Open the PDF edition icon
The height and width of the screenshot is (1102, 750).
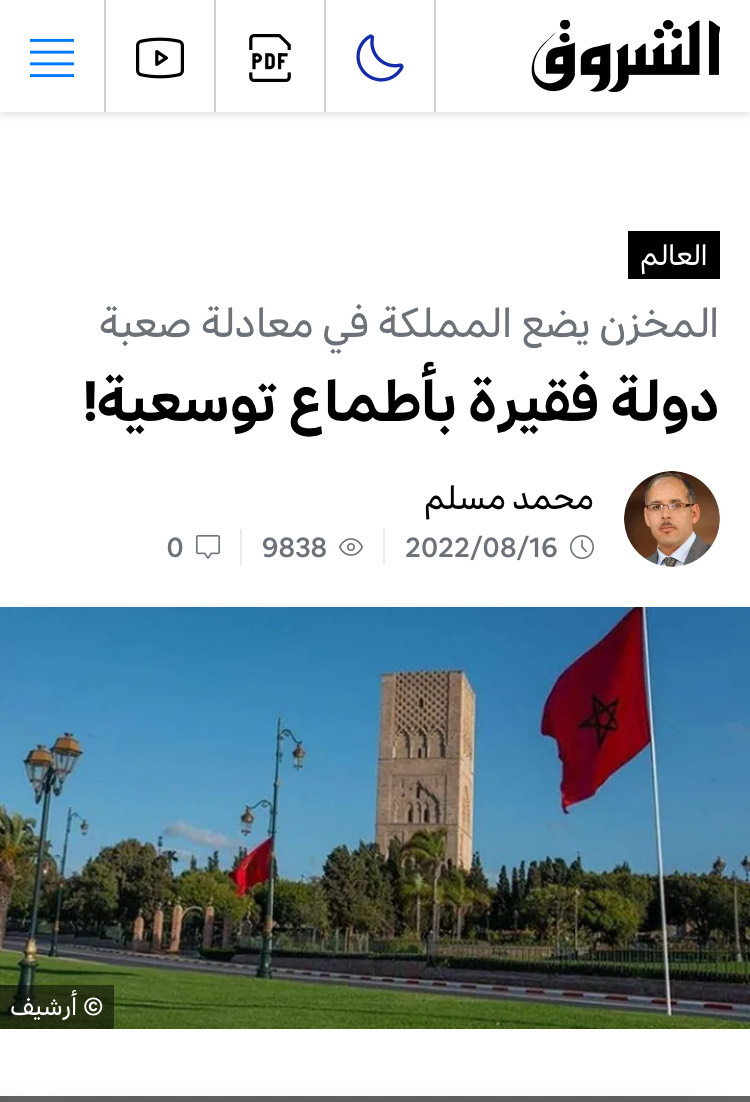click(270, 57)
